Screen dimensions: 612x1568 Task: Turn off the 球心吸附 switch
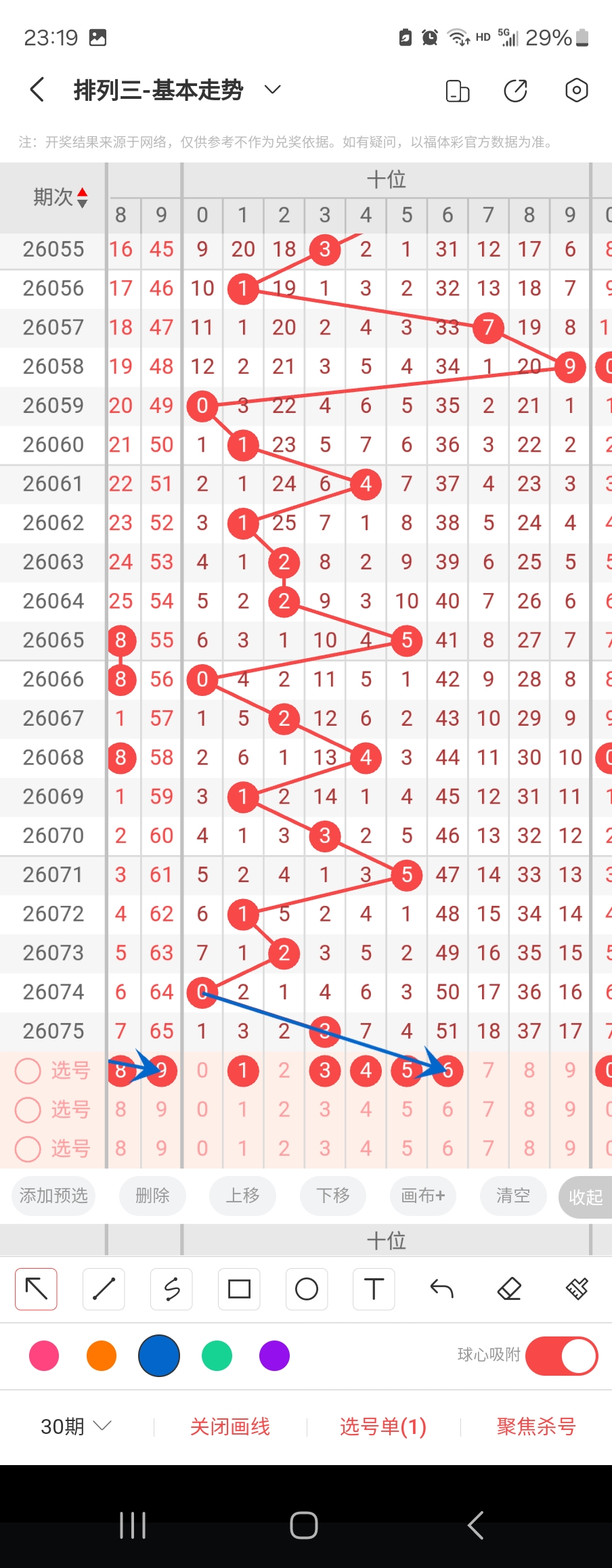pos(561,1356)
